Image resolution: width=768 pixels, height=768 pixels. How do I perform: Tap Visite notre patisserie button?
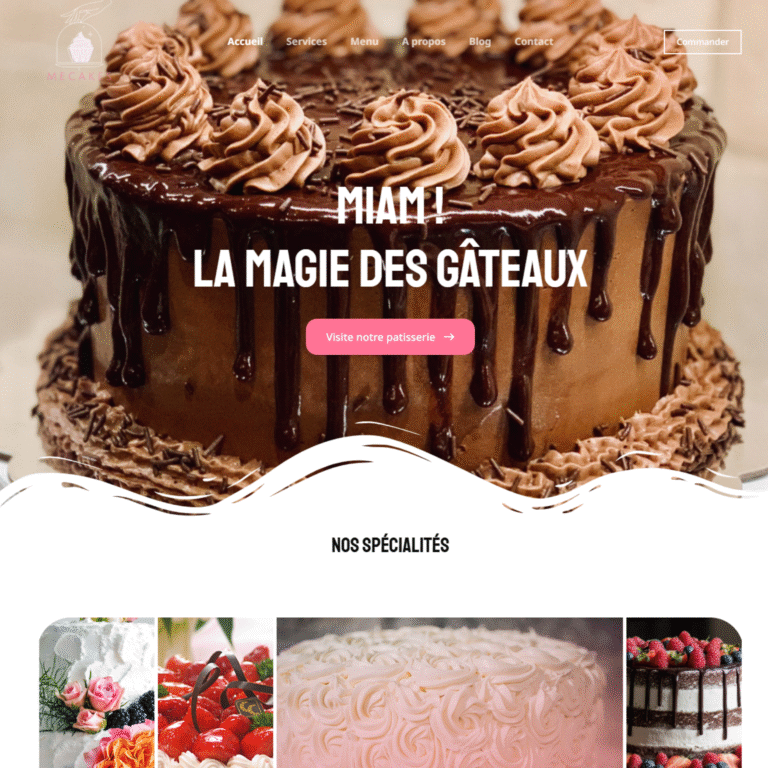(x=390, y=337)
